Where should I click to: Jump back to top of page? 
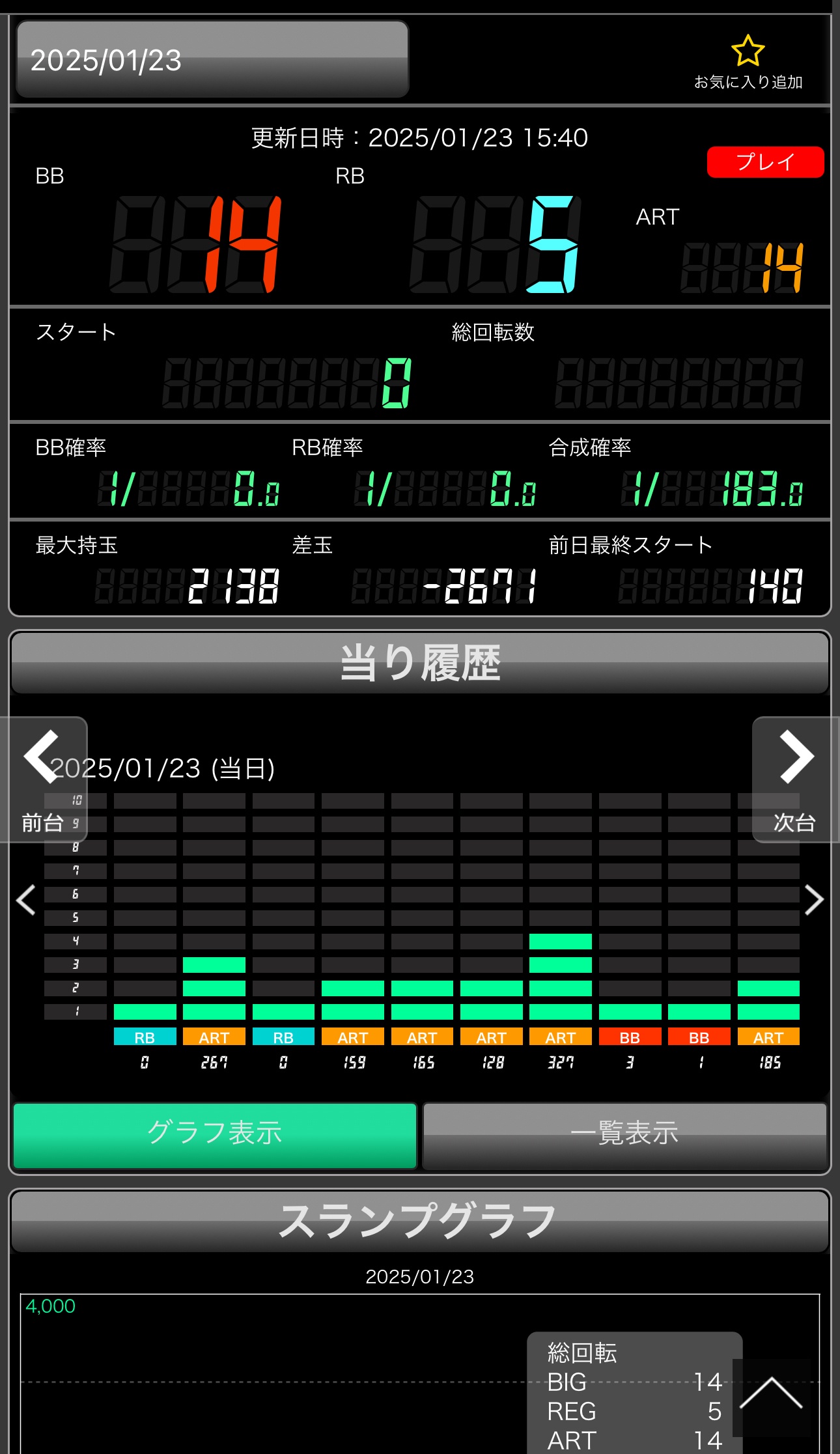tap(771, 1395)
